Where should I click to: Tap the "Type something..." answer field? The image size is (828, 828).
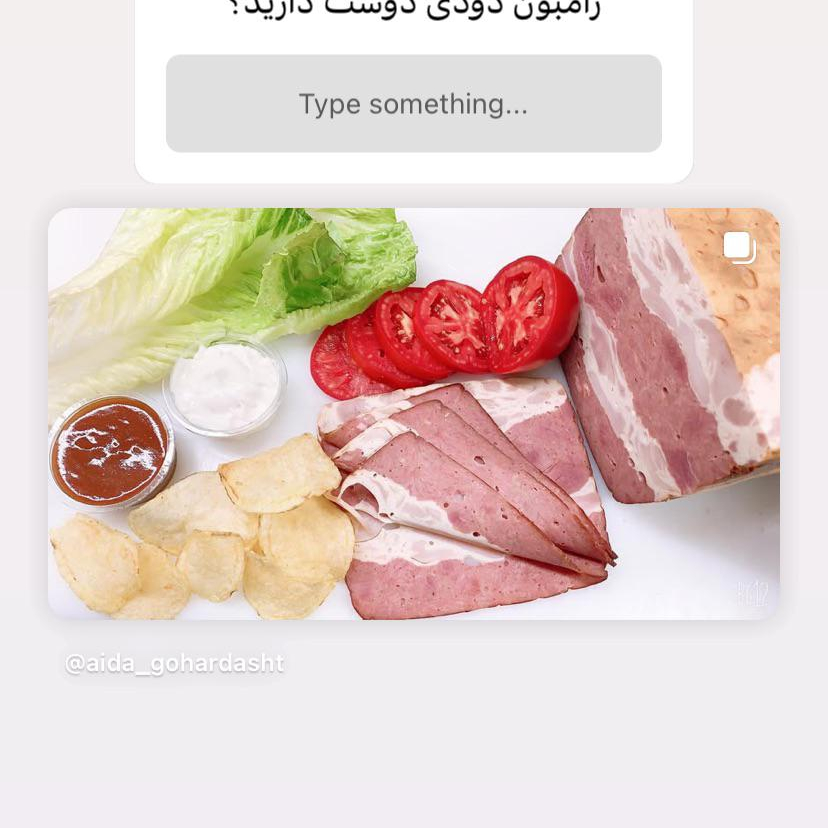413,104
